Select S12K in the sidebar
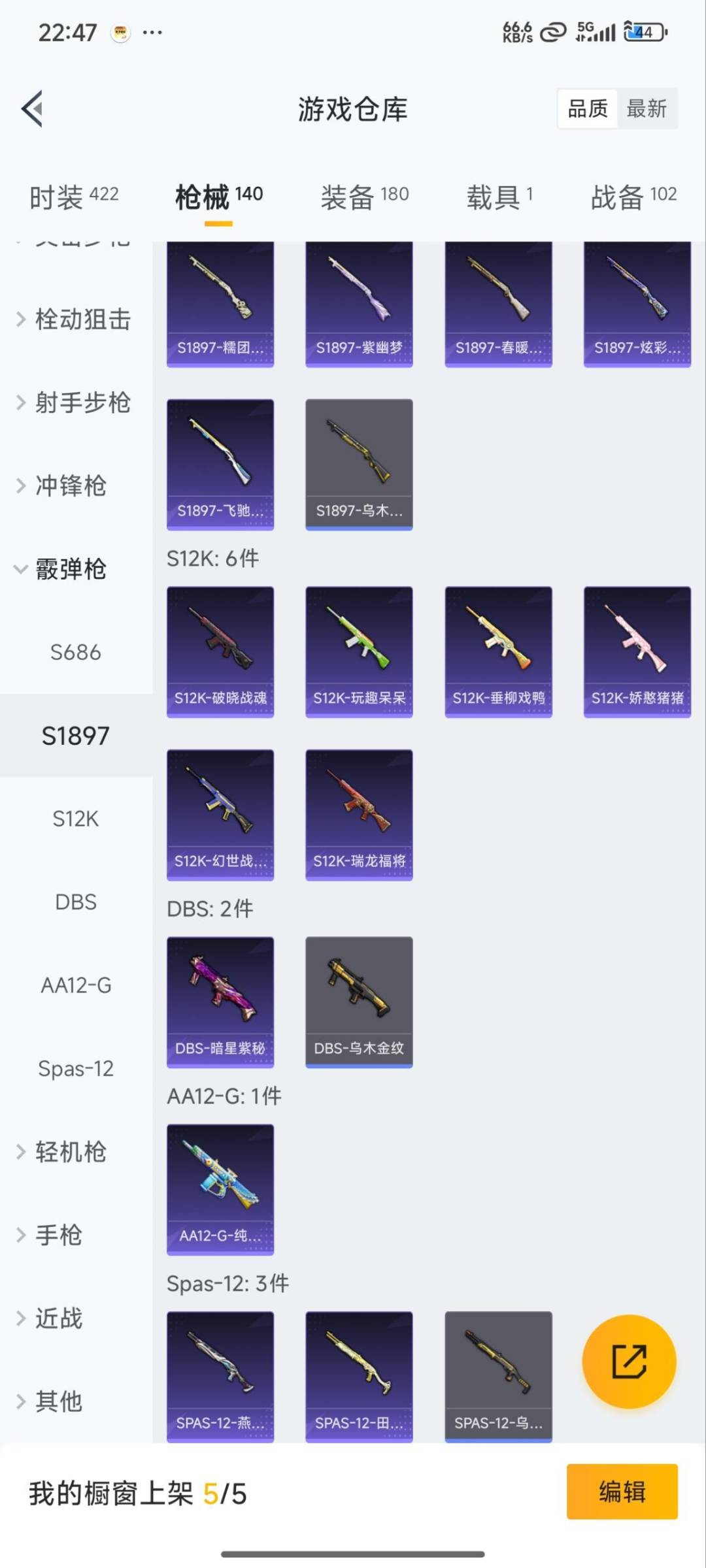The width and height of the screenshot is (706, 1568). pos(76,819)
